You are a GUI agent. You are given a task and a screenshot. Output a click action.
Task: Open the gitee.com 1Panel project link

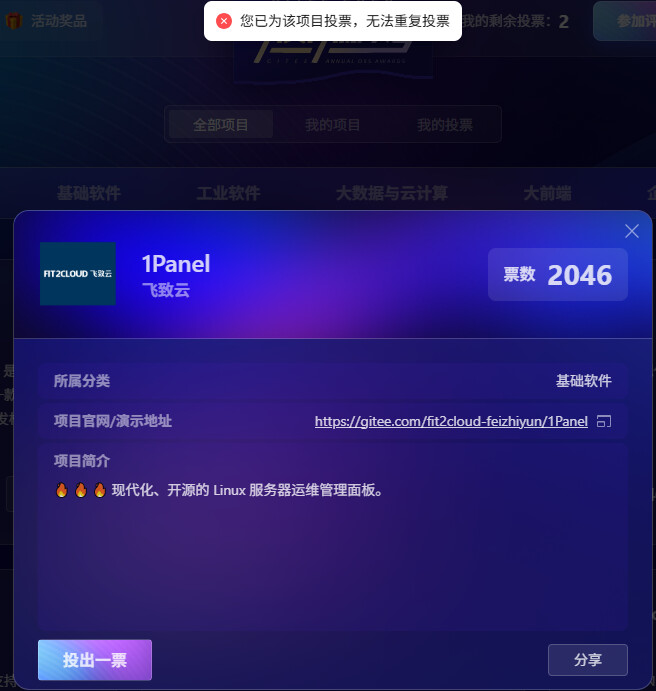(451, 422)
